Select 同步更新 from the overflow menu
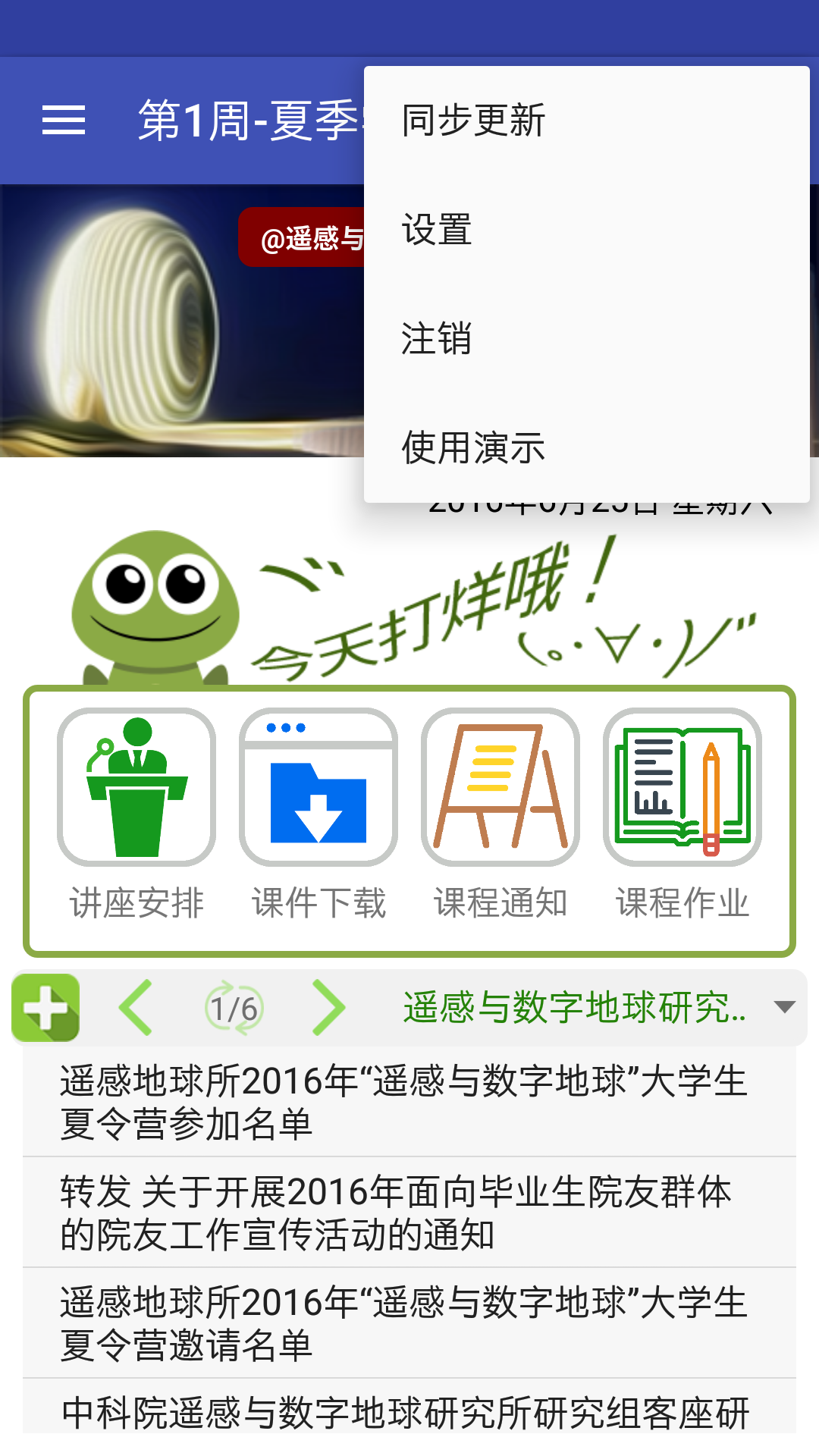The image size is (819, 1456). 474,120
